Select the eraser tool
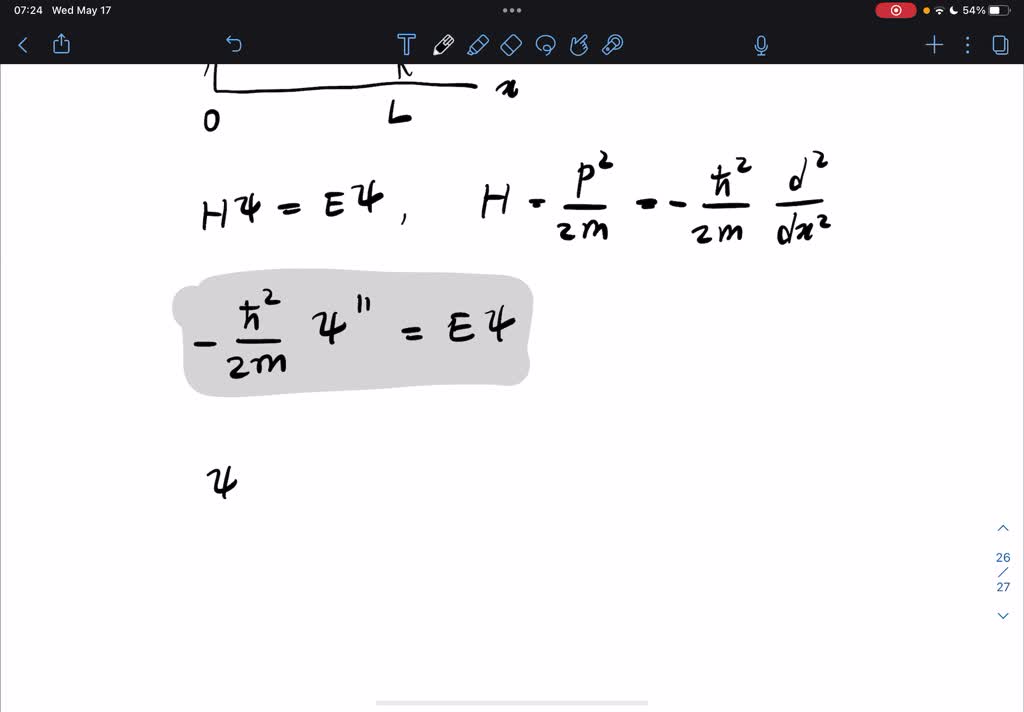The image size is (1024, 712). point(511,45)
